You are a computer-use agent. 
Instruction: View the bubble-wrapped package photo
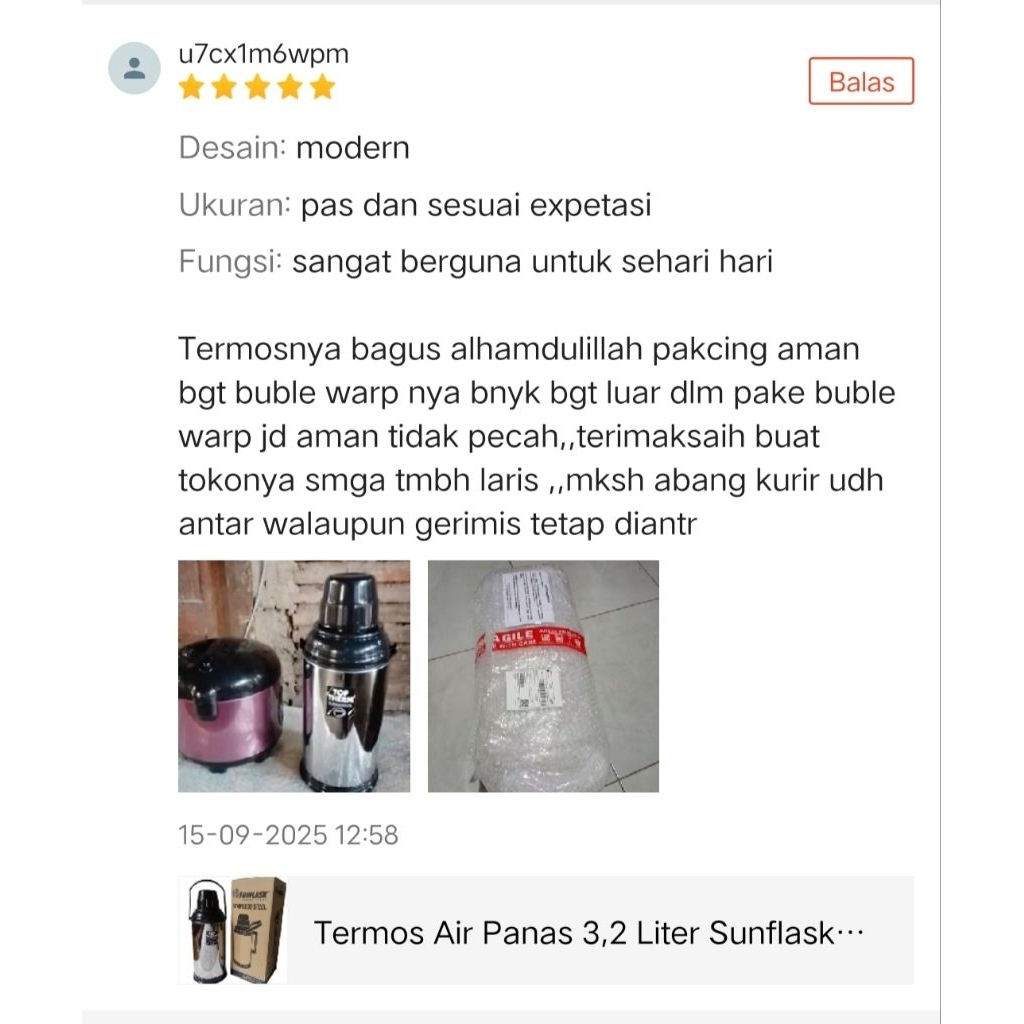click(x=543, y=676)
